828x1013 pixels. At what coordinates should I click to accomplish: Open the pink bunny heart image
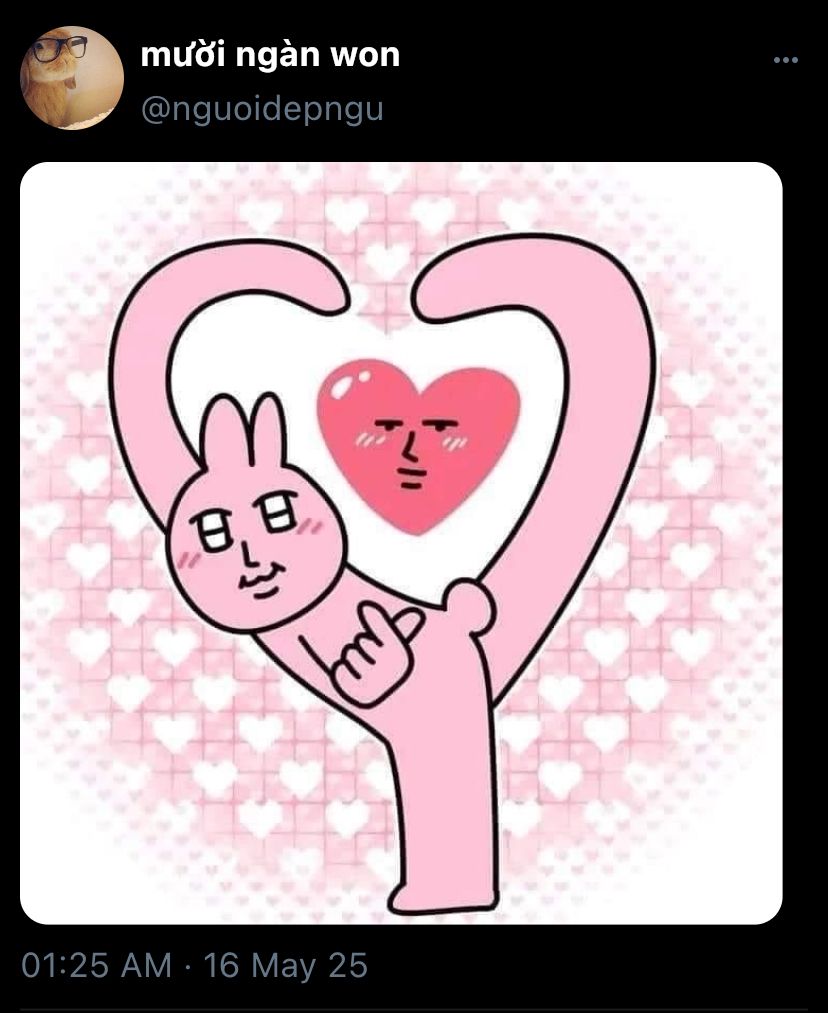point(401,543)
